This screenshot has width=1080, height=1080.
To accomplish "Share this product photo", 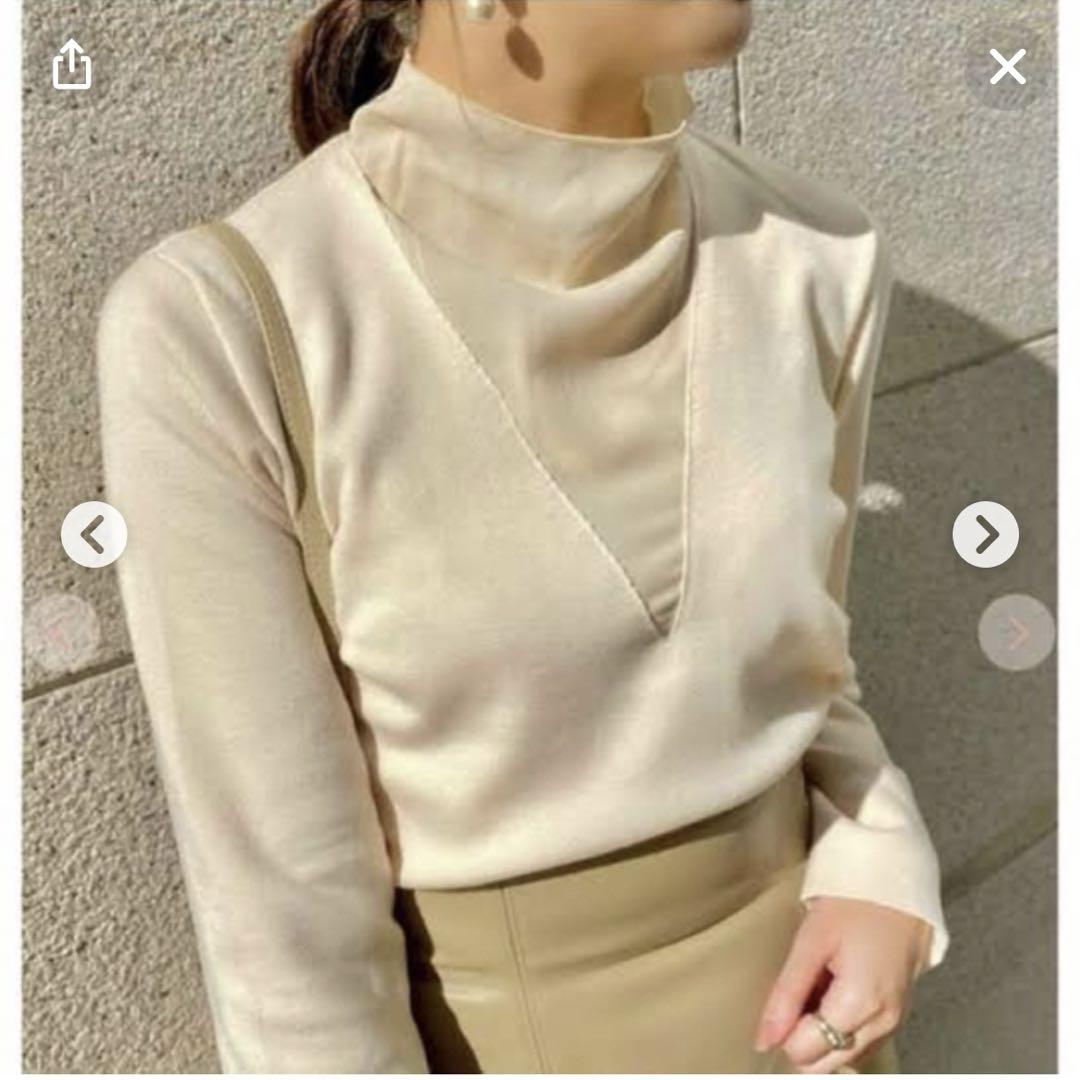I will click(72, 65).
